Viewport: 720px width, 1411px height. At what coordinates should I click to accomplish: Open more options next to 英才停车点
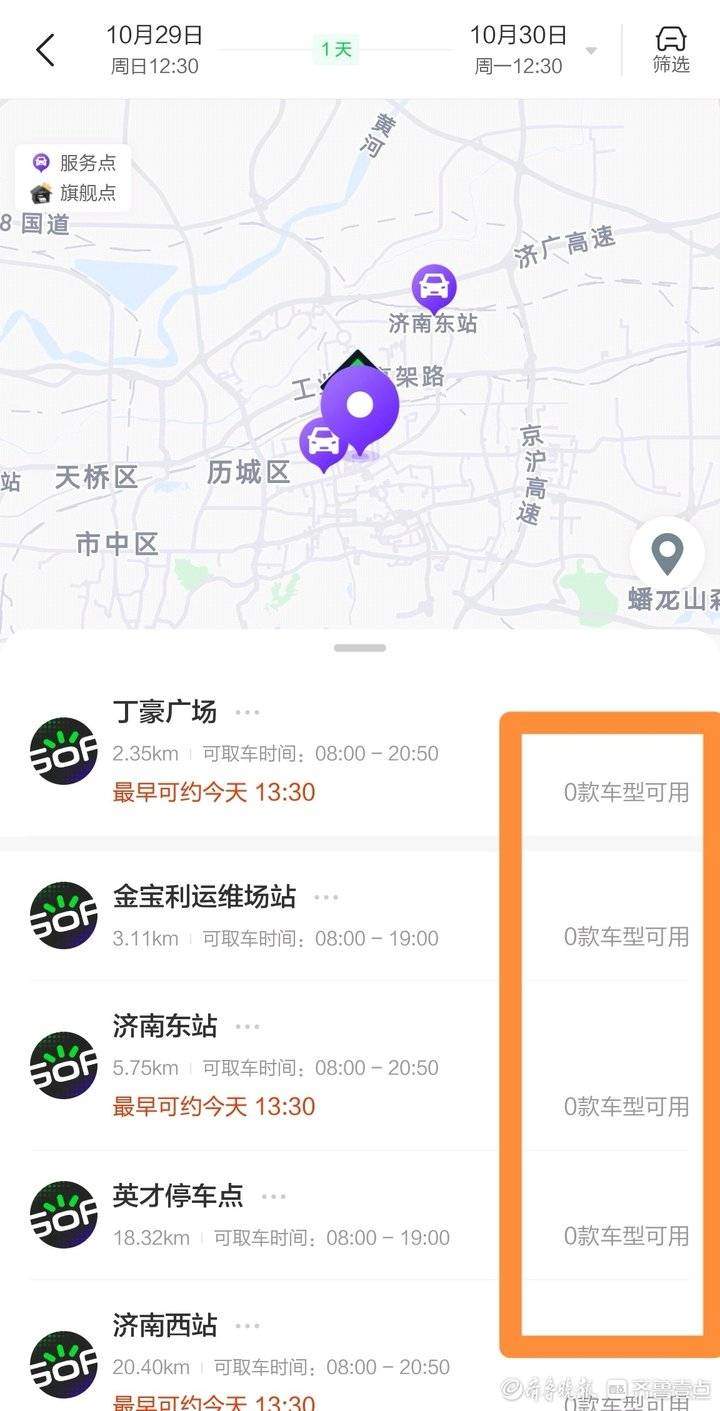[x=273, y=1196]
